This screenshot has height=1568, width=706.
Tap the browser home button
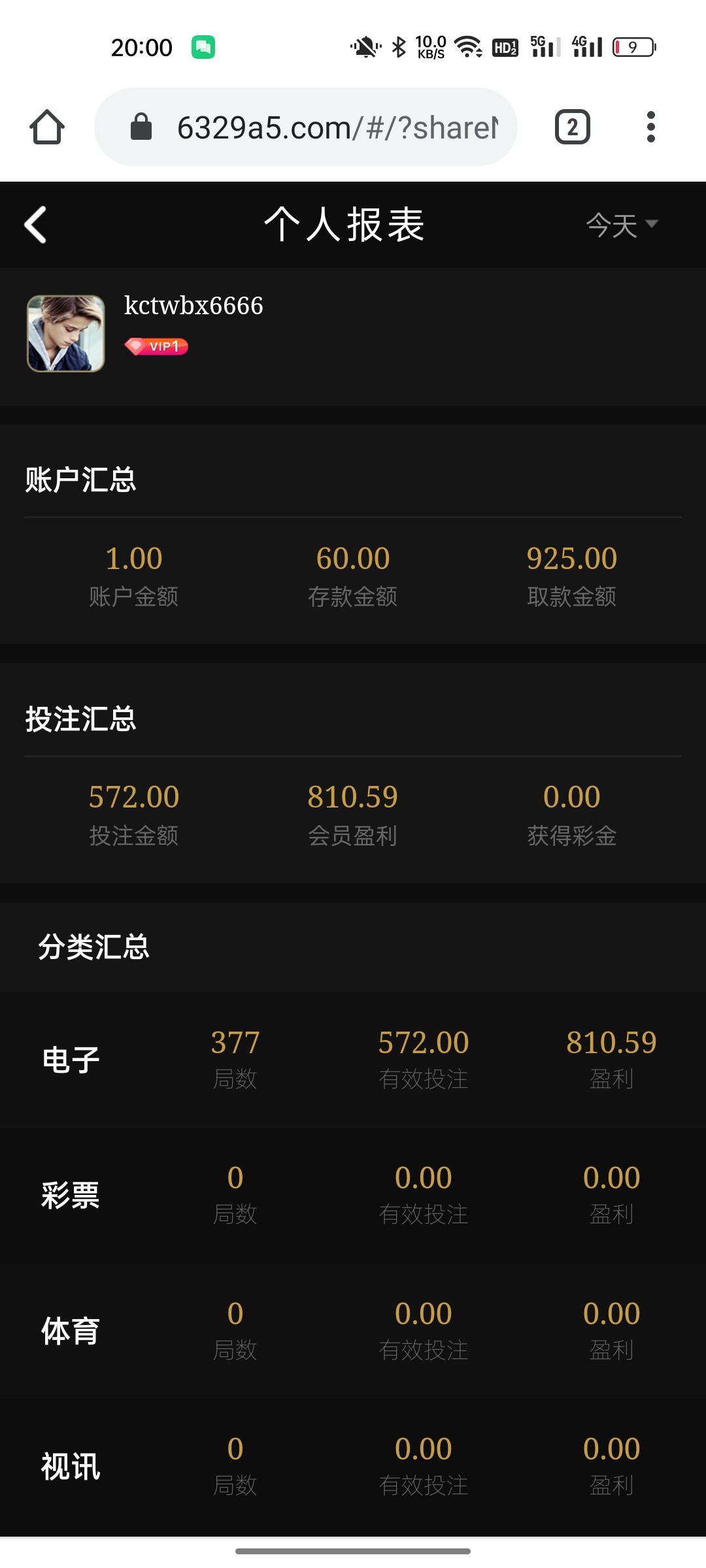click(x=47, y=127)
